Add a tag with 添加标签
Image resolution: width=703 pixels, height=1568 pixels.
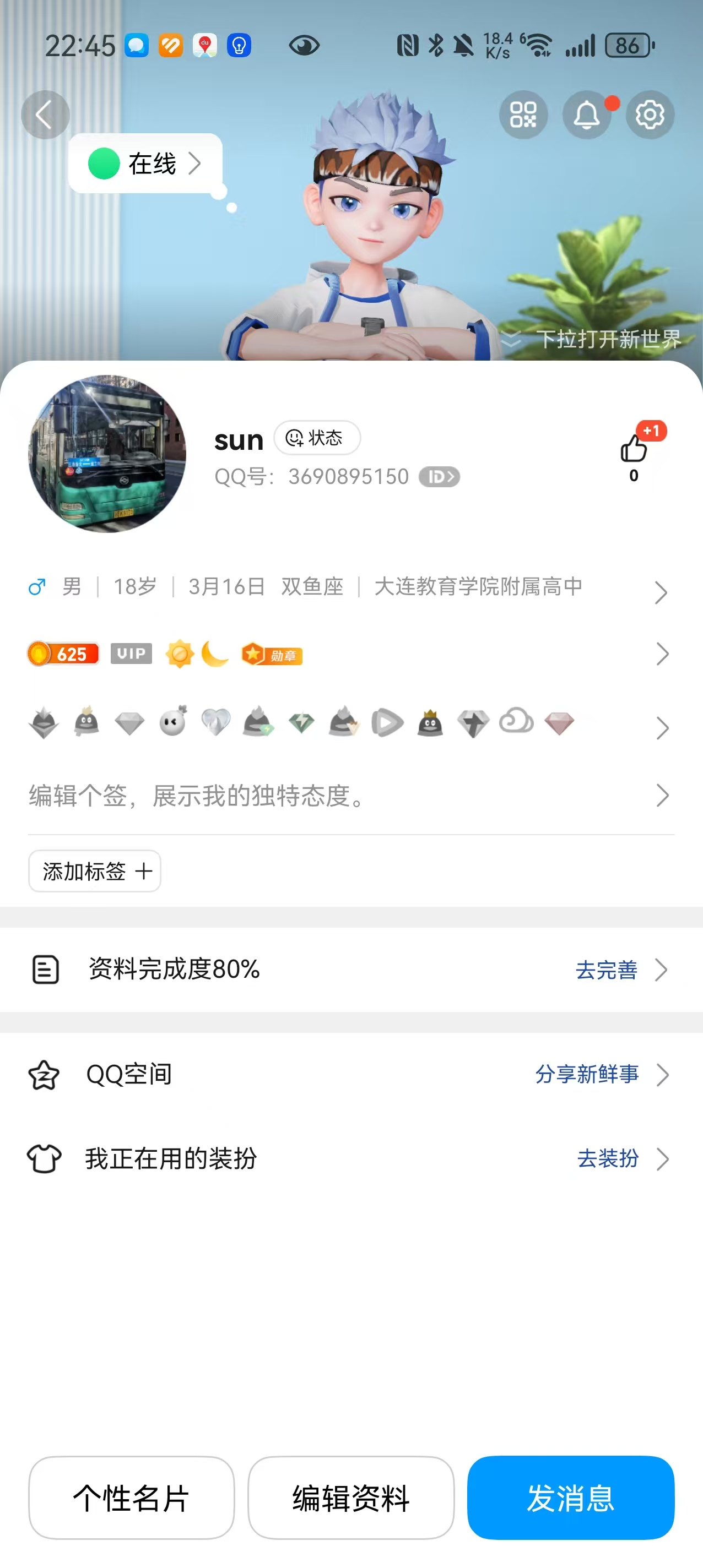[x=95, y=871]
